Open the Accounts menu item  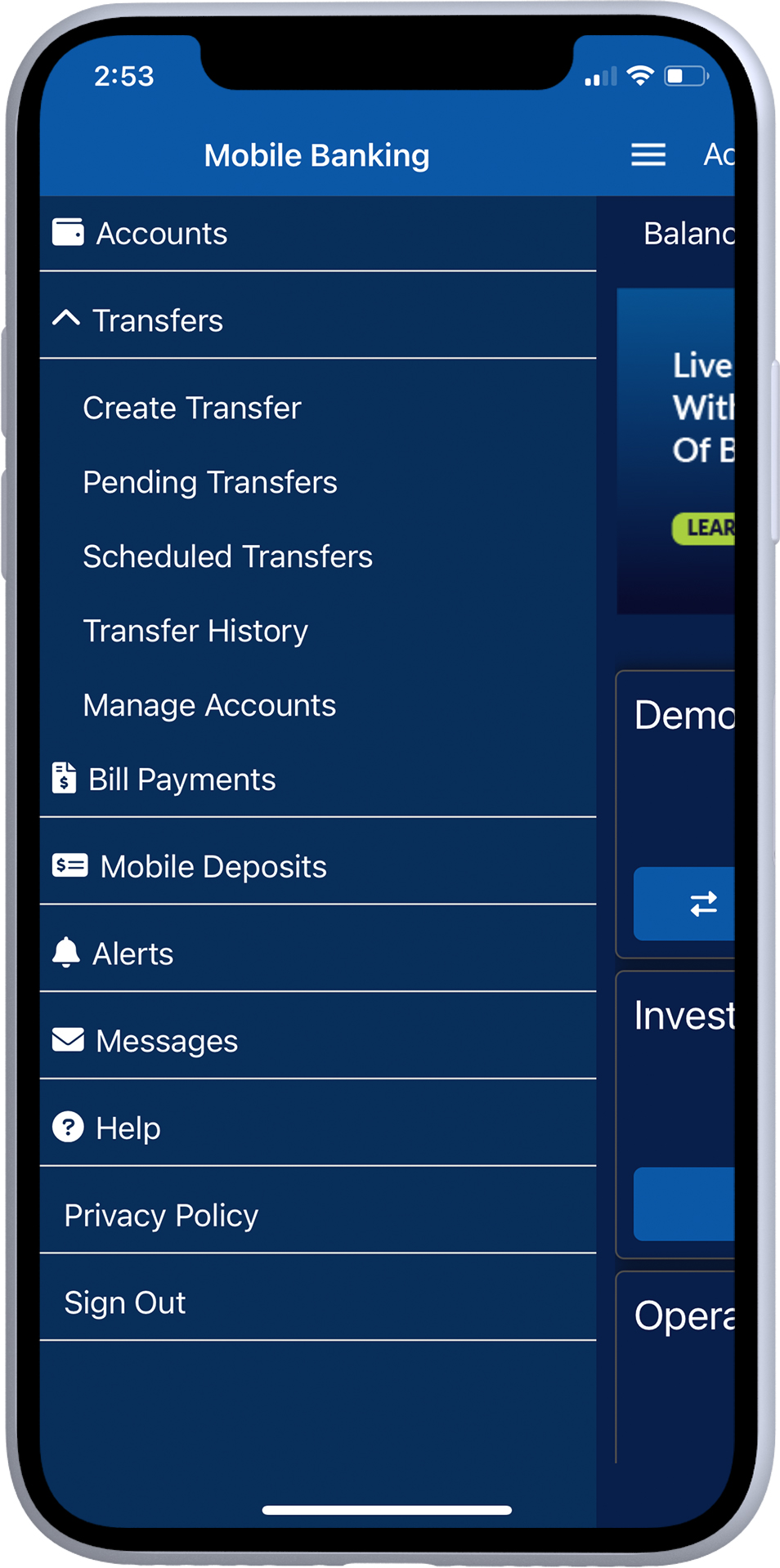click(318, 234)
